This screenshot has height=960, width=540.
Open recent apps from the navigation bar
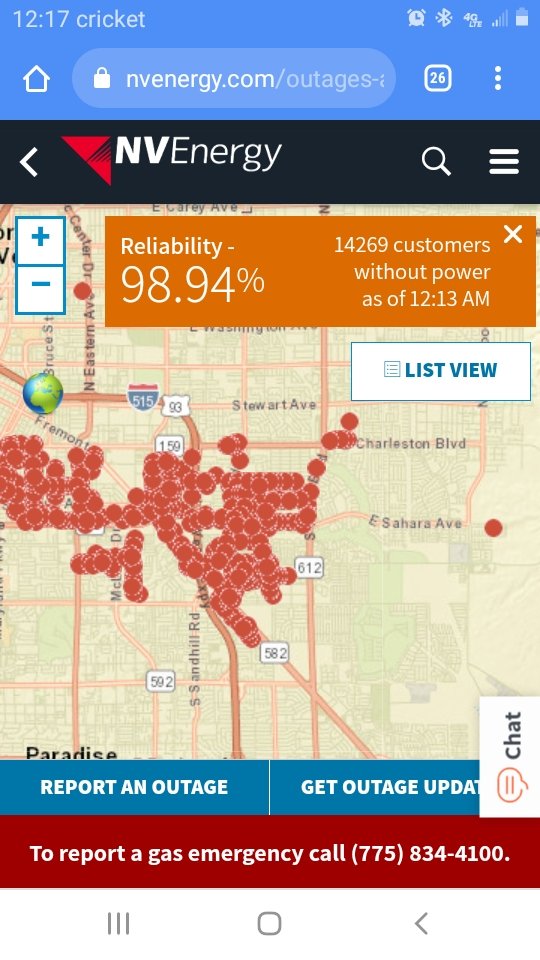click(118, 923)
